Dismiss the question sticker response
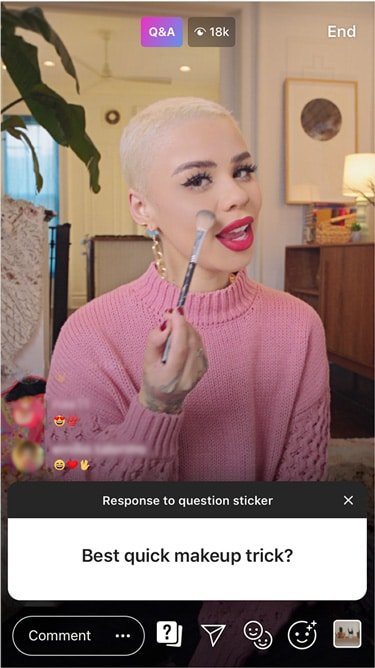Viewport: 375px width, 668px height. tap(348, 500)
